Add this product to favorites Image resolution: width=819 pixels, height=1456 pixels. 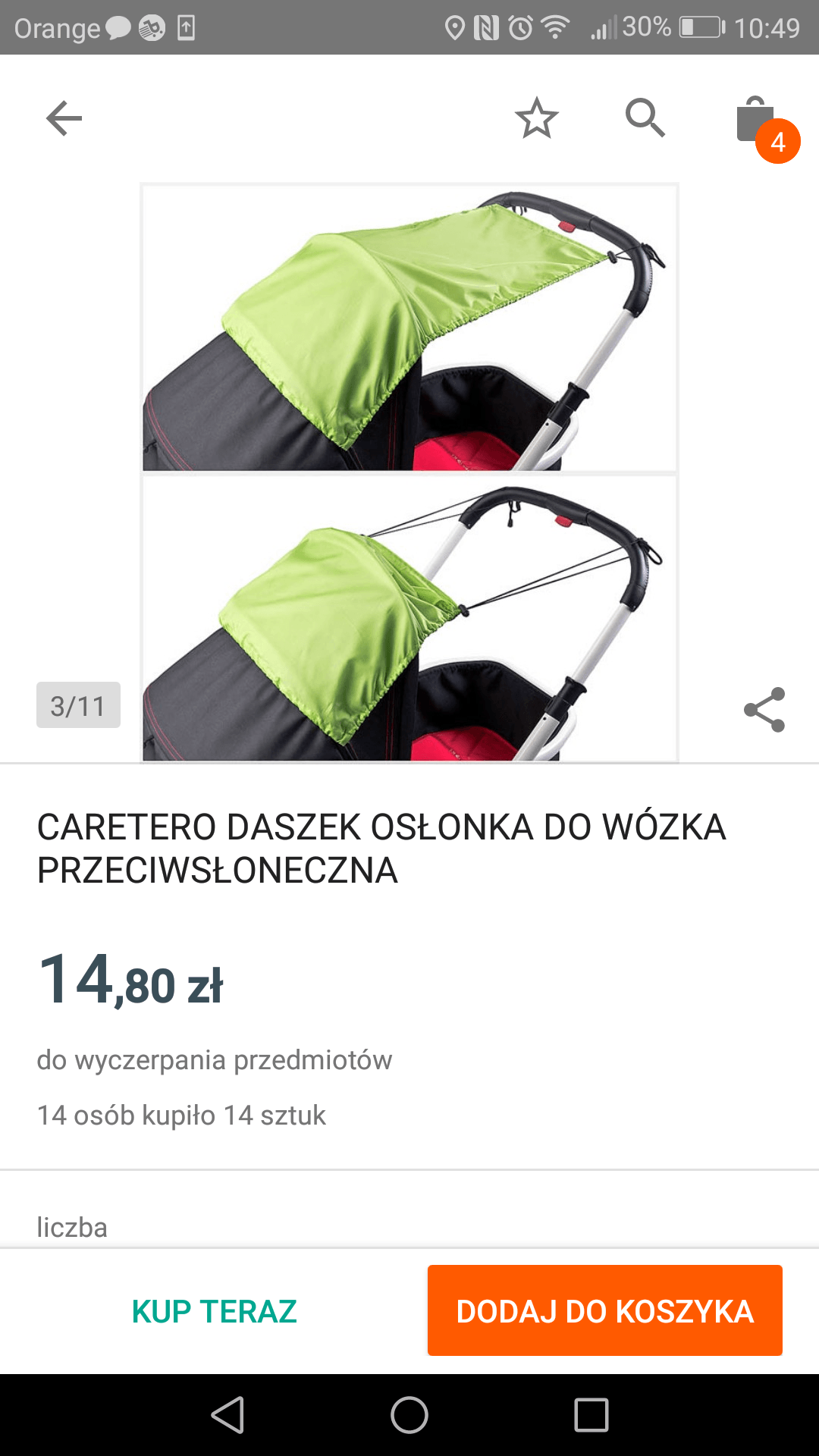[536, 118]
